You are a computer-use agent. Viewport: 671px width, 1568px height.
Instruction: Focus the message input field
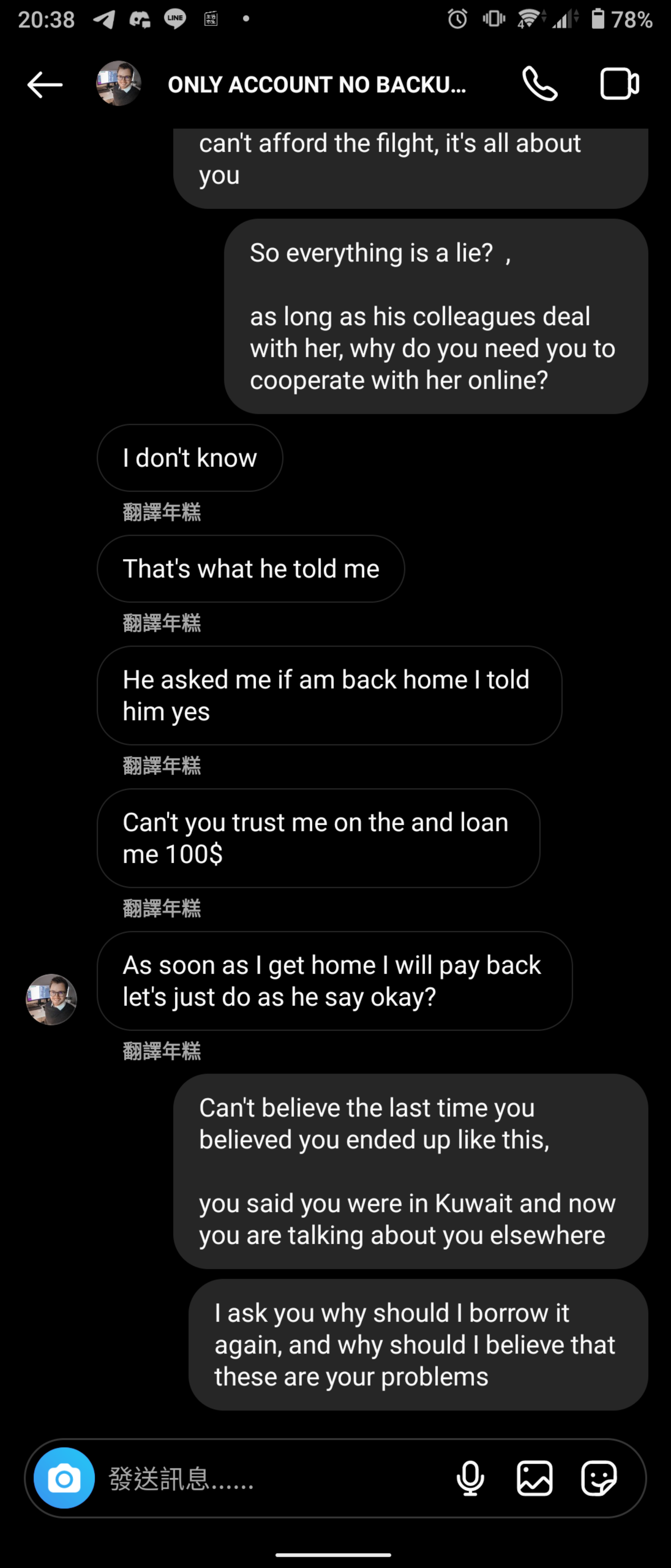click(274, 1478)
